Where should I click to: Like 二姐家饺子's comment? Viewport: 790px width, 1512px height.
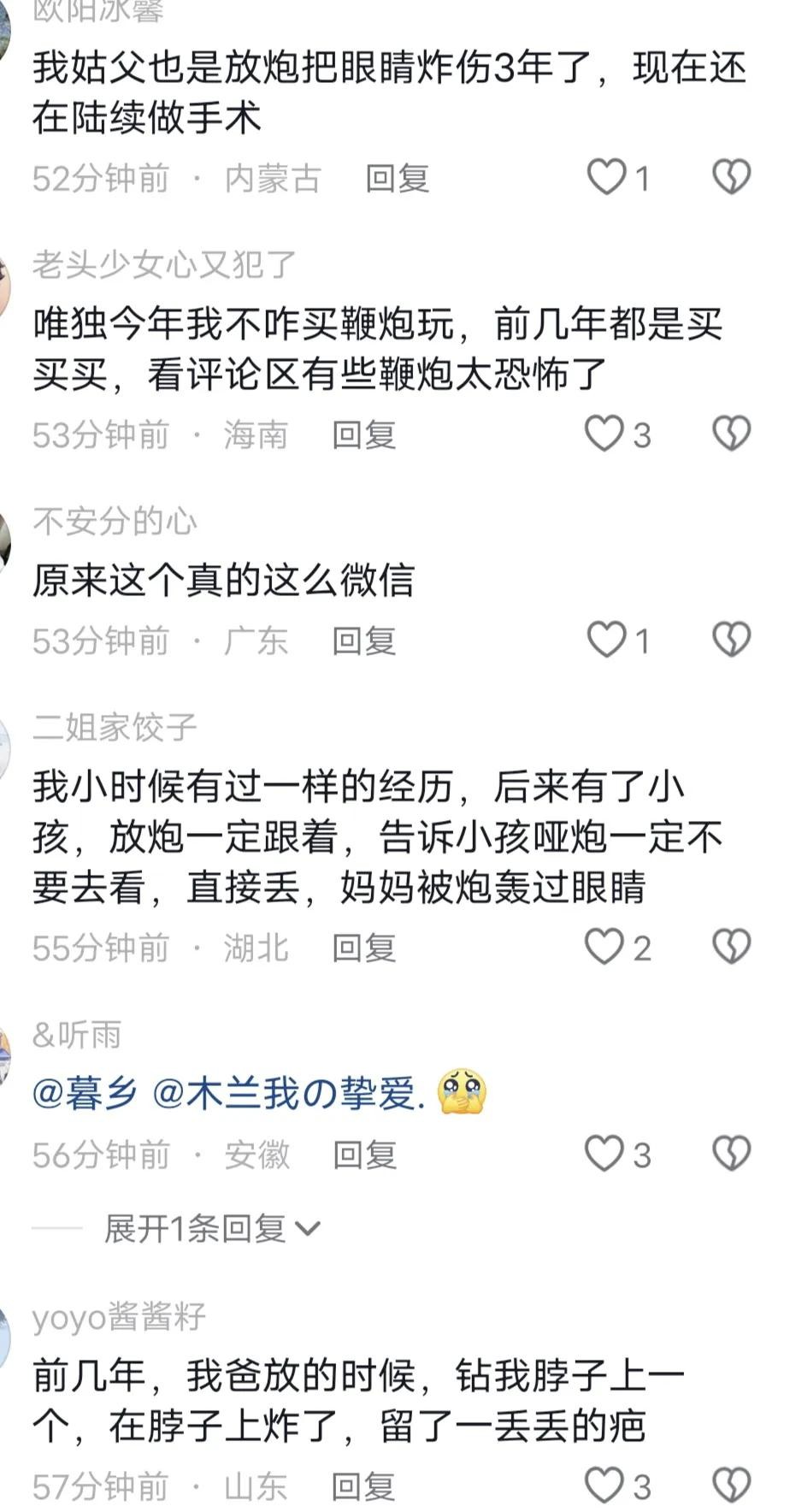tap(604, 947)
